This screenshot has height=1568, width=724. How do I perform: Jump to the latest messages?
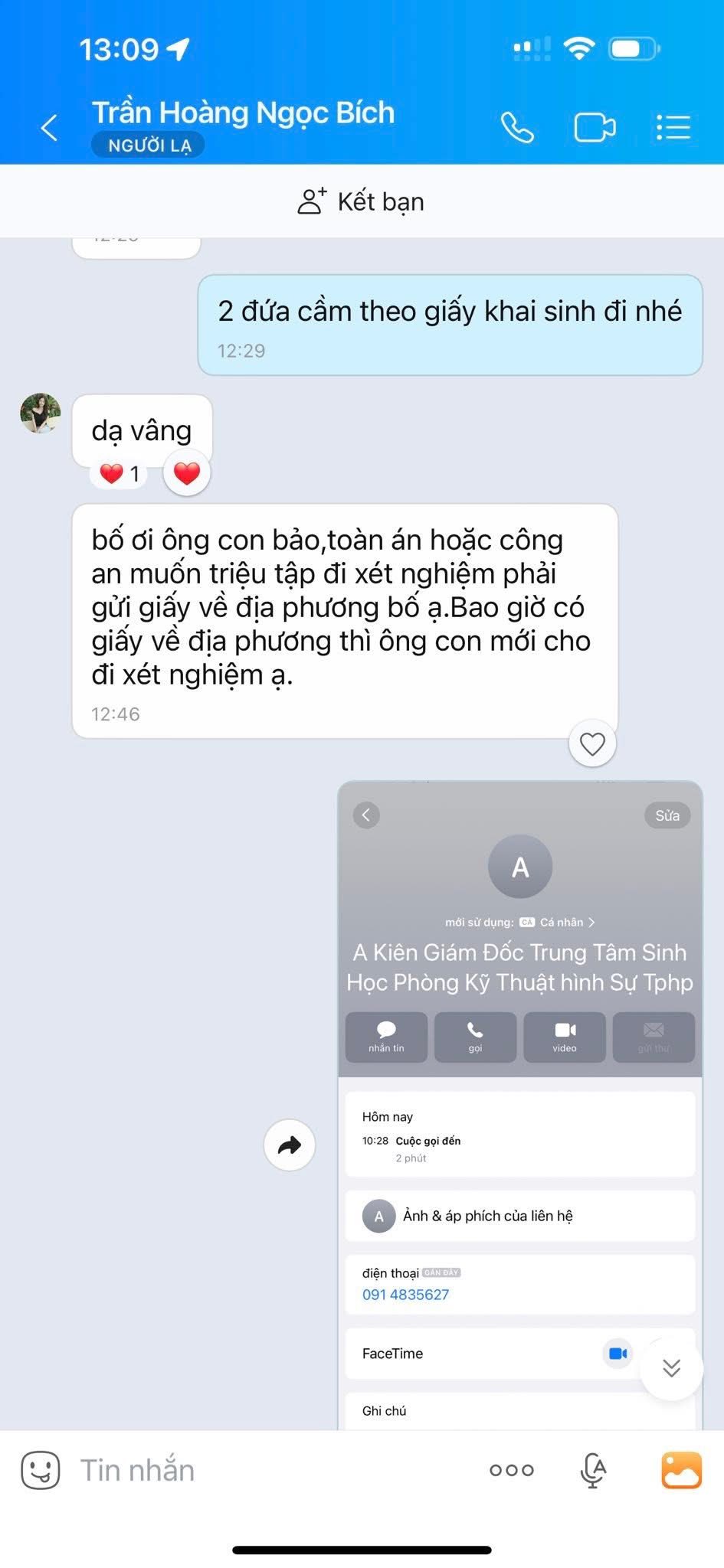point(671,1368)
